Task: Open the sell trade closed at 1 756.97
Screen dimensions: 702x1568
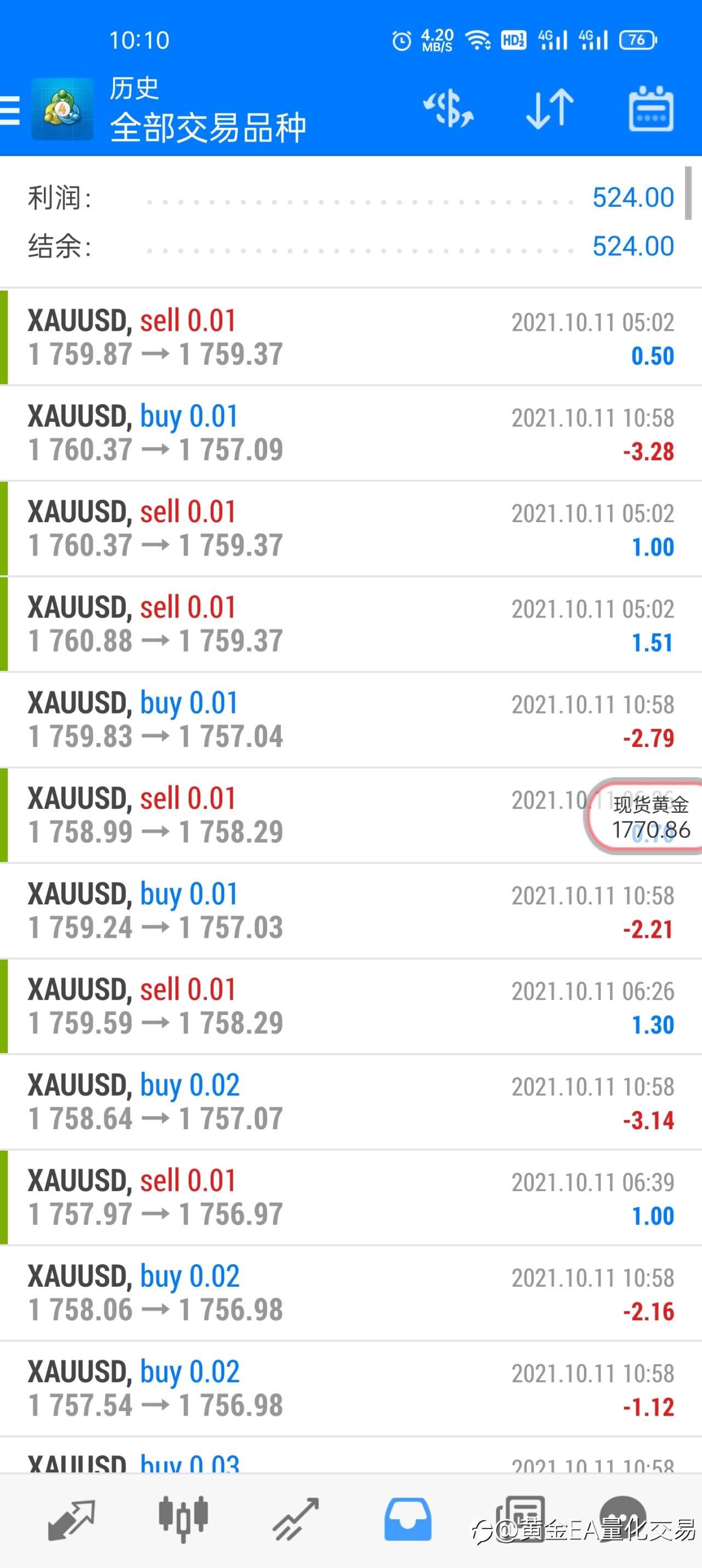Action: point(350,1197)
